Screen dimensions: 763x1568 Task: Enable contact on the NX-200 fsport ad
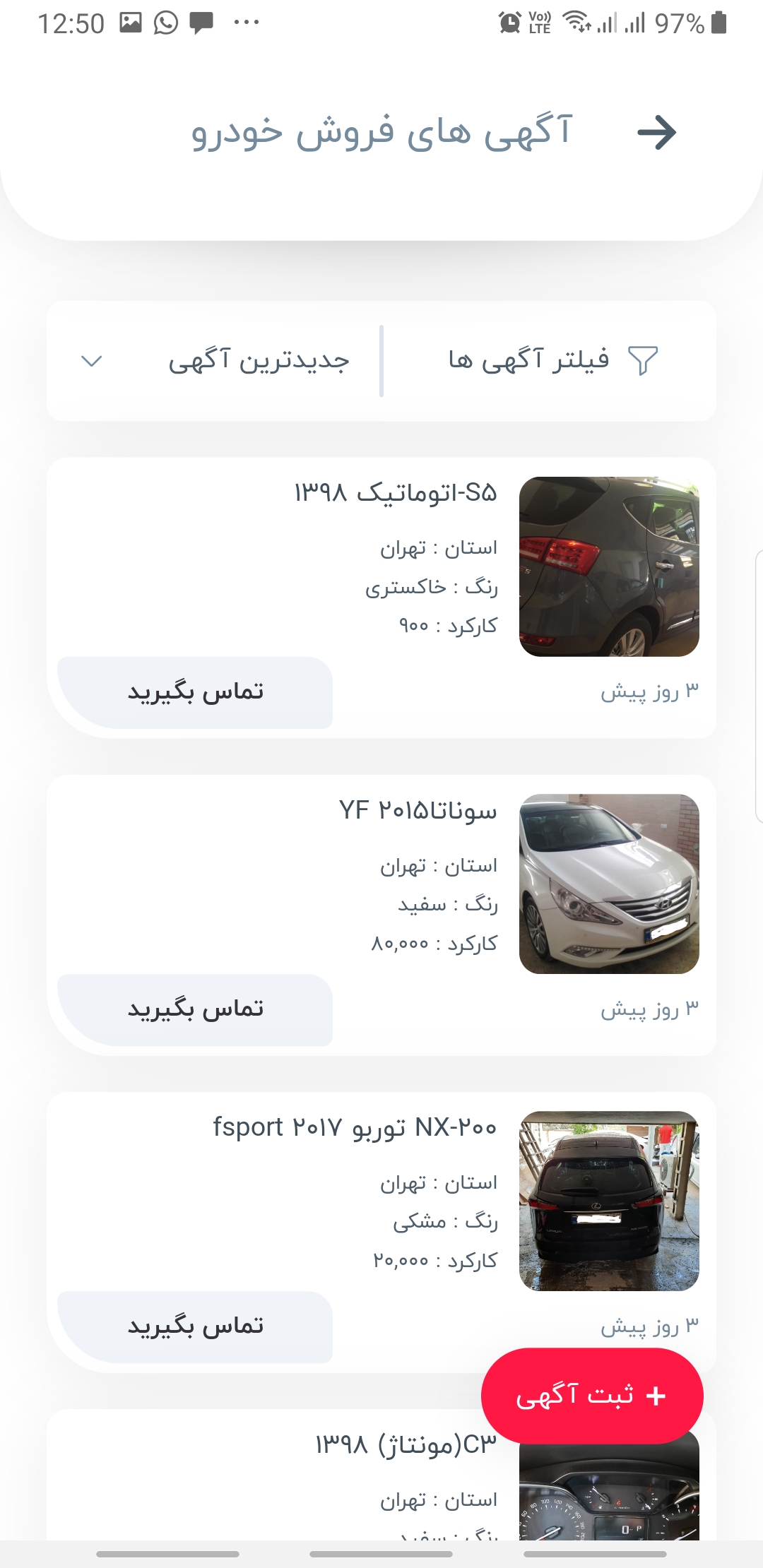click(x=196, y=1326)
